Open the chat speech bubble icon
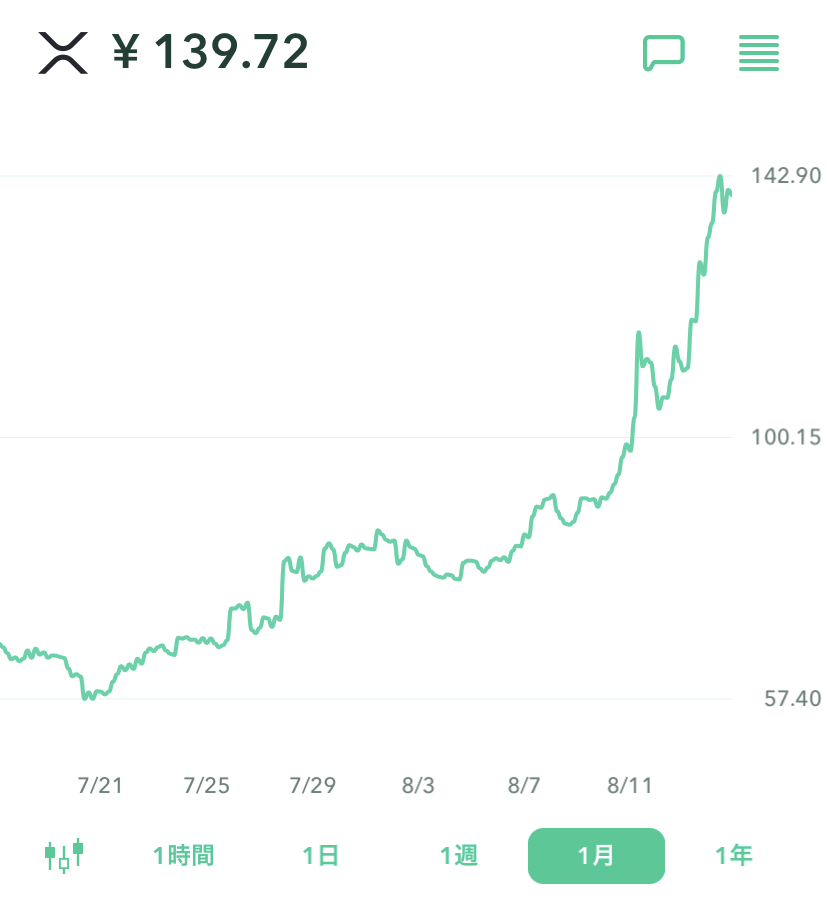The image size is (827, 904). pyautogui.click(x=663, y=53)
